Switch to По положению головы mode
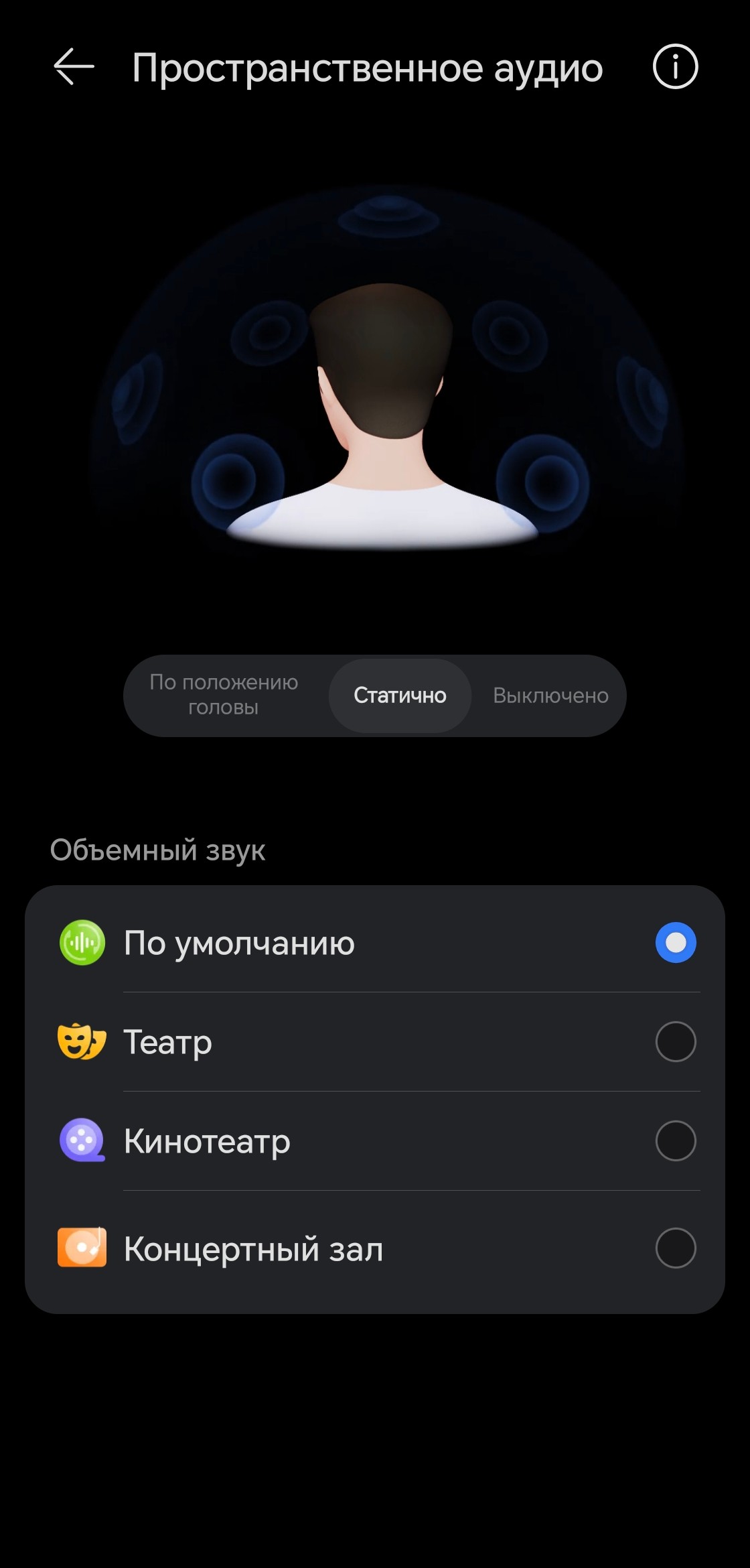 click(224, 695)
